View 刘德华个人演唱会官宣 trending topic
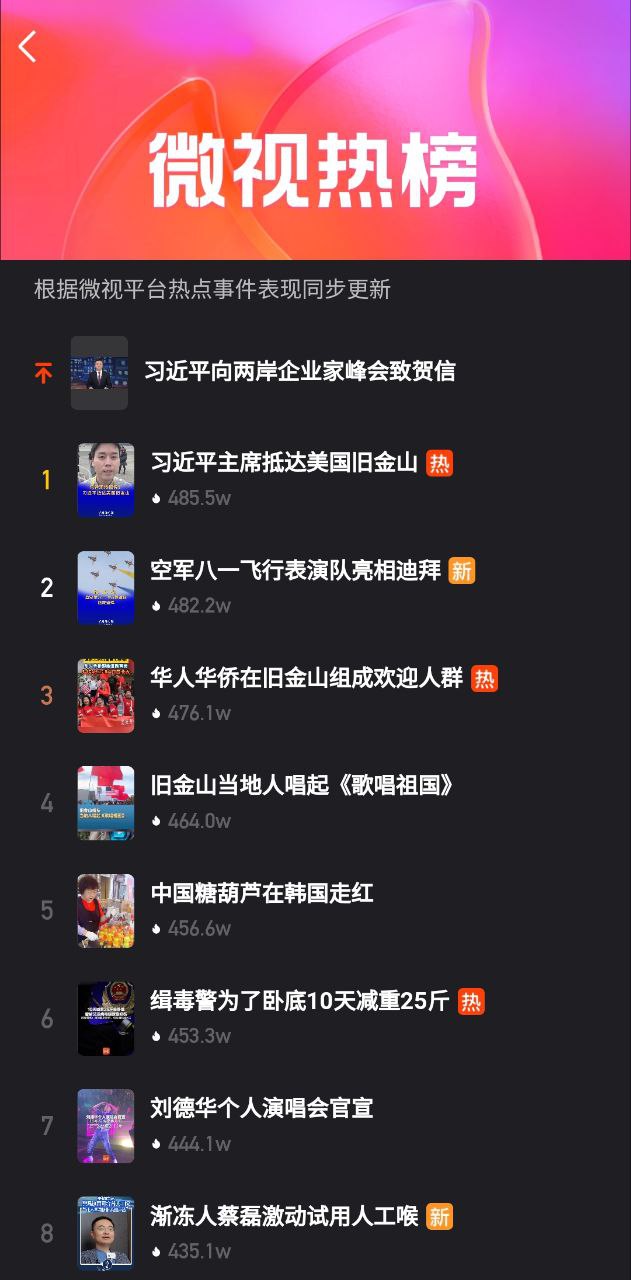The height and width of the screenshot is (1280, 631). [x=262, y=1109]
